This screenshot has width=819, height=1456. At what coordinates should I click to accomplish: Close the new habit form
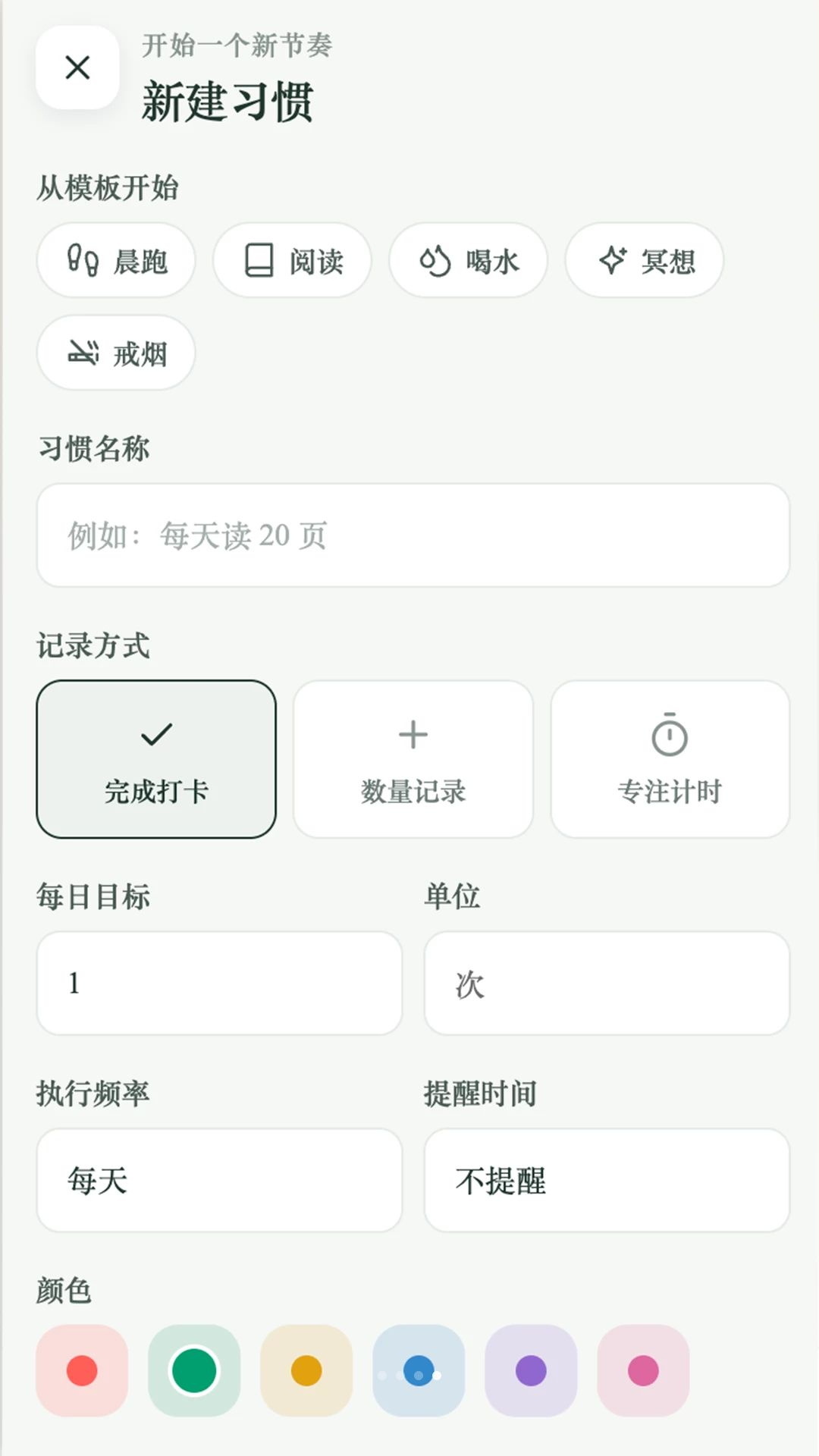(x=77, y=67)
